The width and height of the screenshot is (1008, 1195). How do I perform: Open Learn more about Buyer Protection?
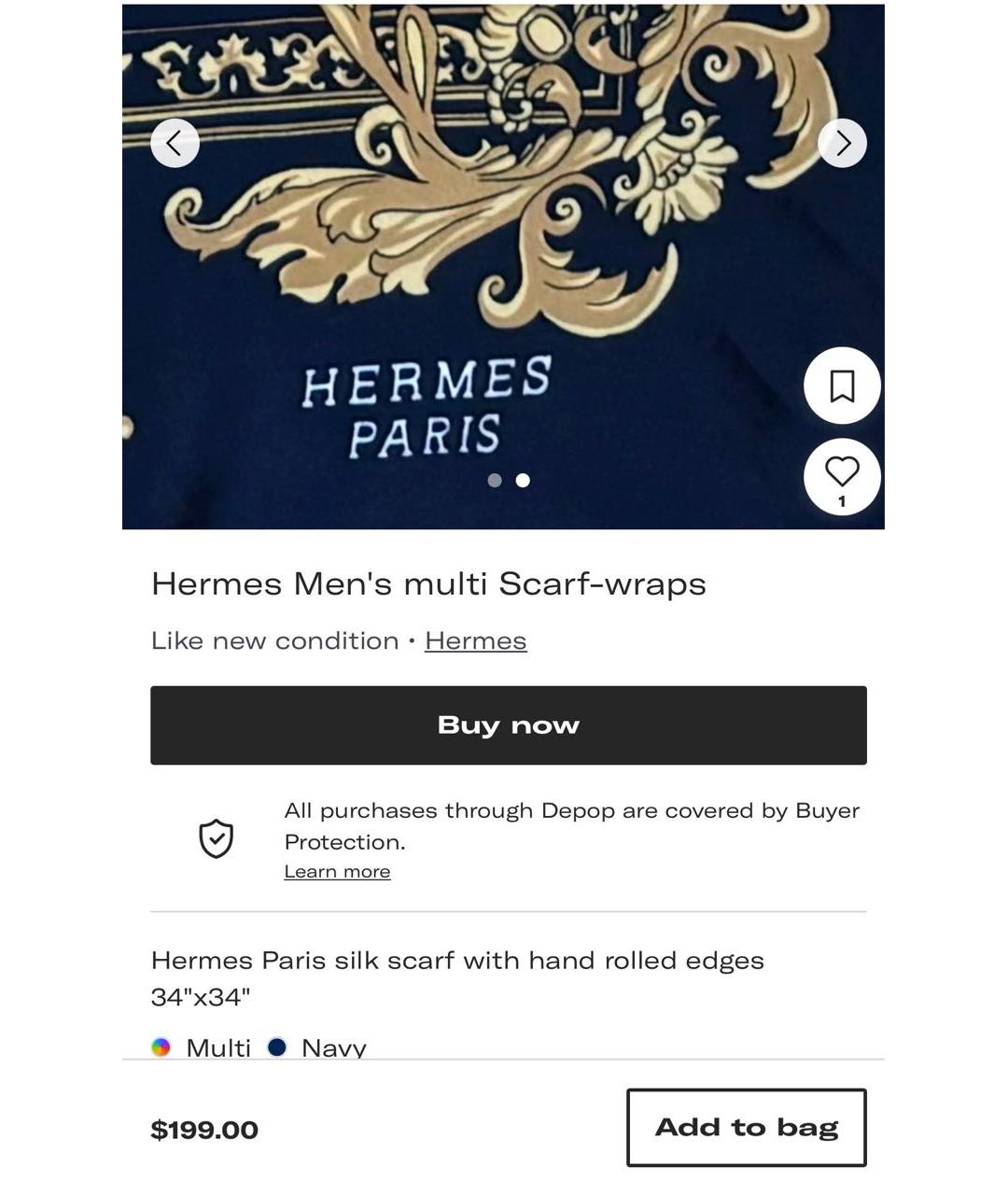337,872
